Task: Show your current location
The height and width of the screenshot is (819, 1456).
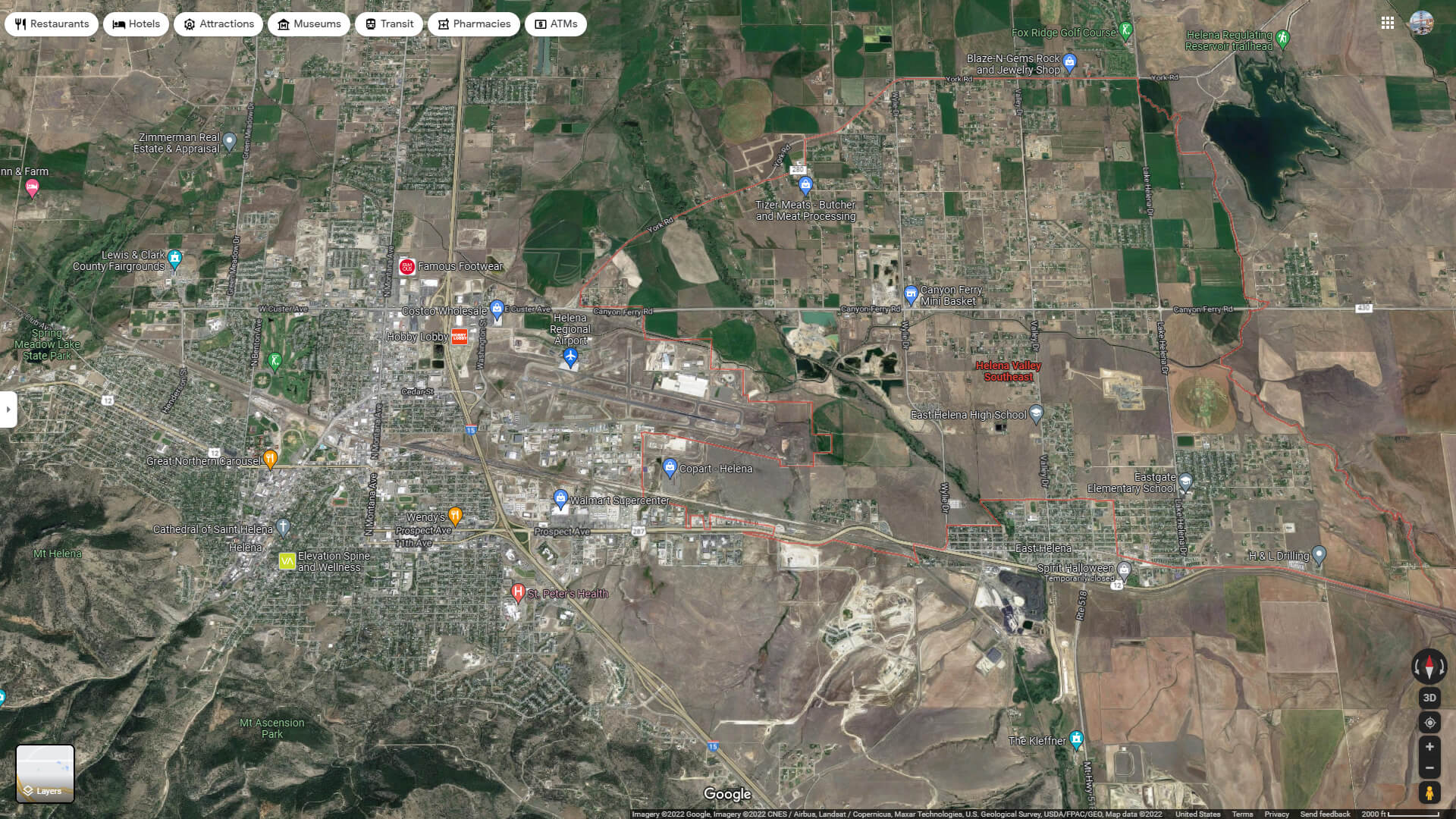Action: (x=1429, y=723)
